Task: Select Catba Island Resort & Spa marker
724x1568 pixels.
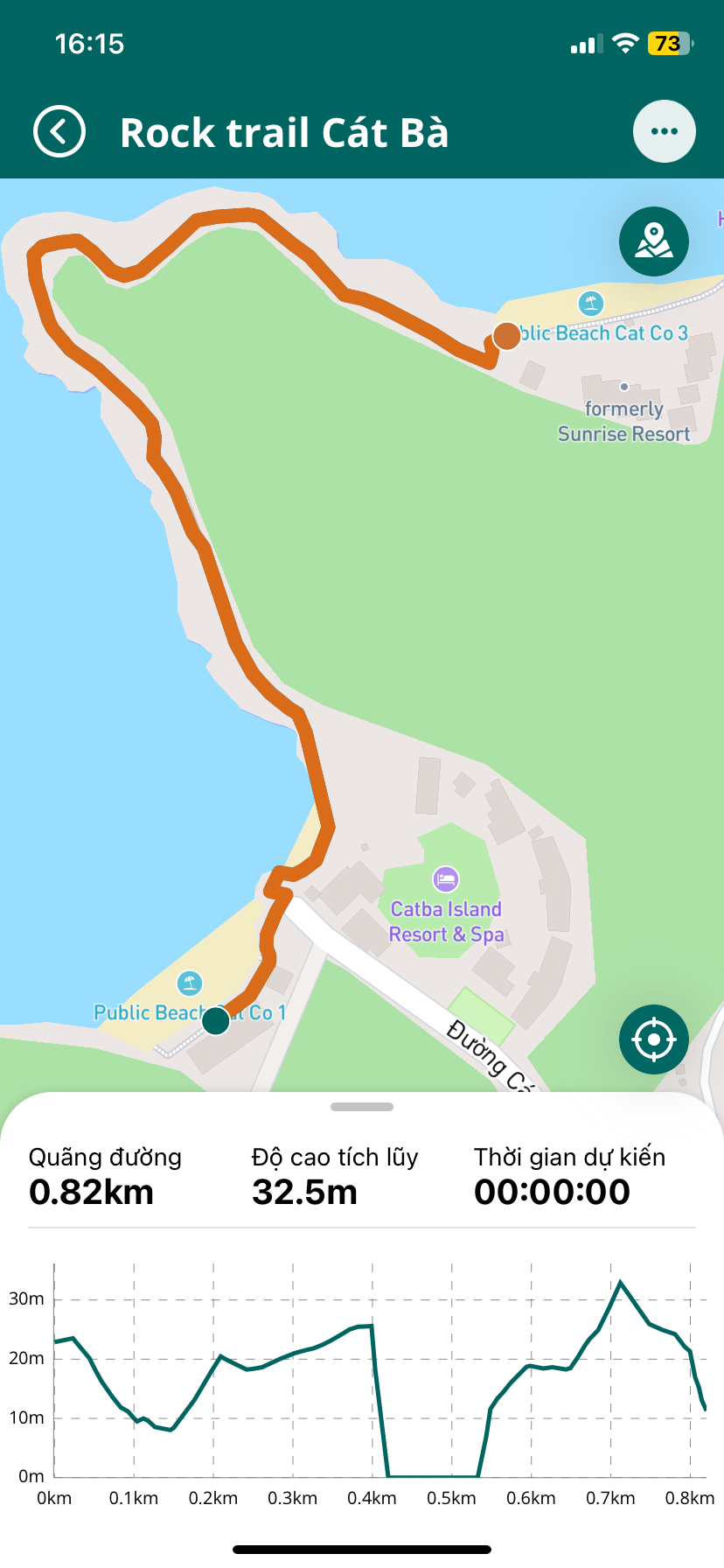Action: (x=446, y=878)
